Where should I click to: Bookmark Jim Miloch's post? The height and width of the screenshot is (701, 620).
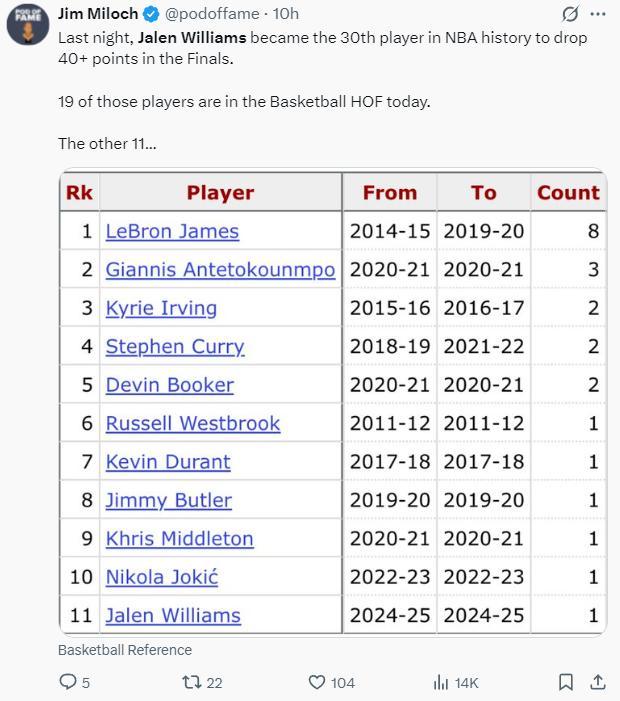pos(565,682)
